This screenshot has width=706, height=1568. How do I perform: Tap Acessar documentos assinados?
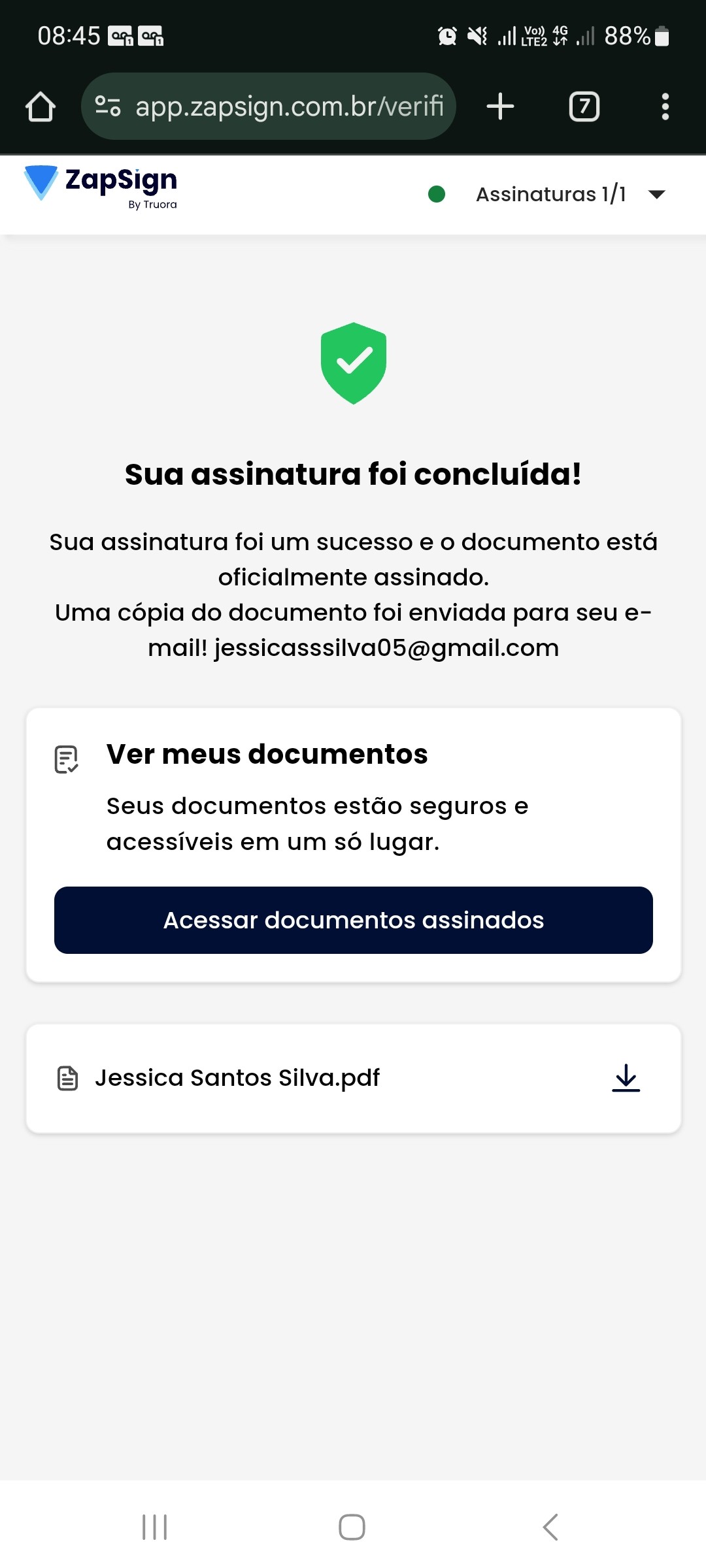tap(353, 920)
